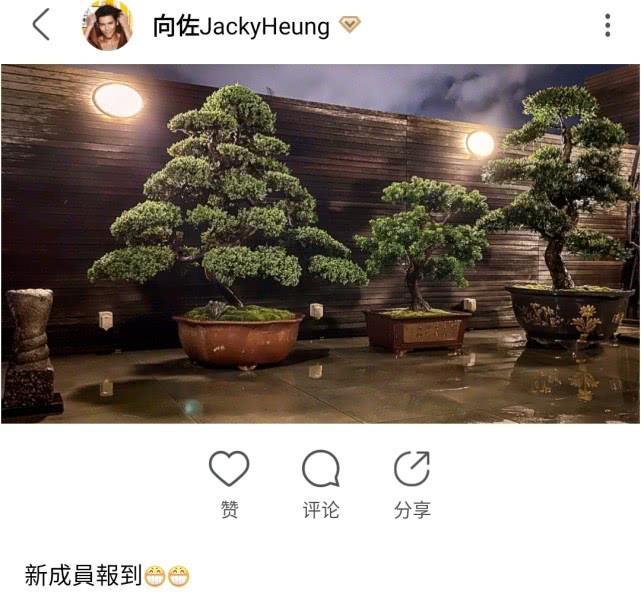Go back using the top-left arrow

pyautogui.click(x=41, y=25)
